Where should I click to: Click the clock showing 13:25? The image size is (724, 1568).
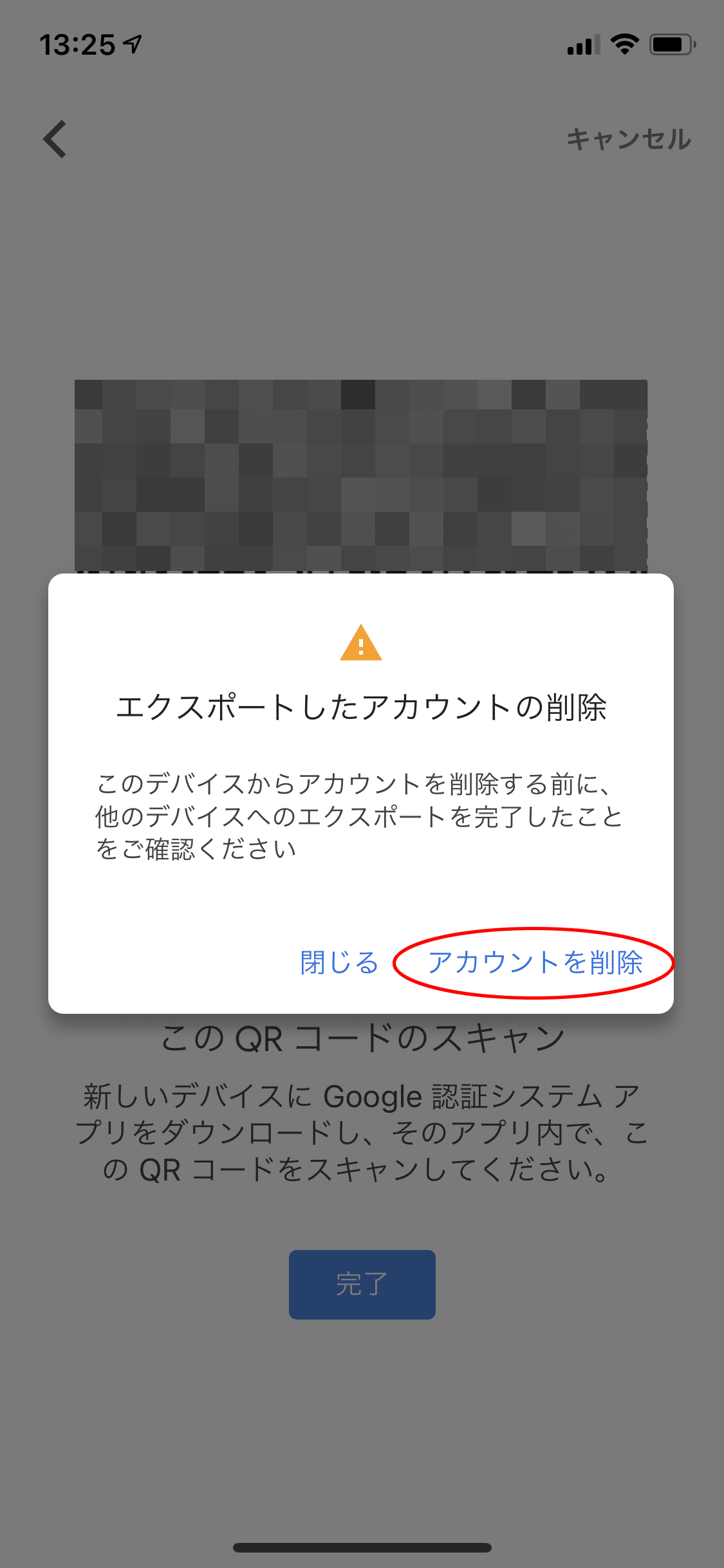click(x=79, y=44)
